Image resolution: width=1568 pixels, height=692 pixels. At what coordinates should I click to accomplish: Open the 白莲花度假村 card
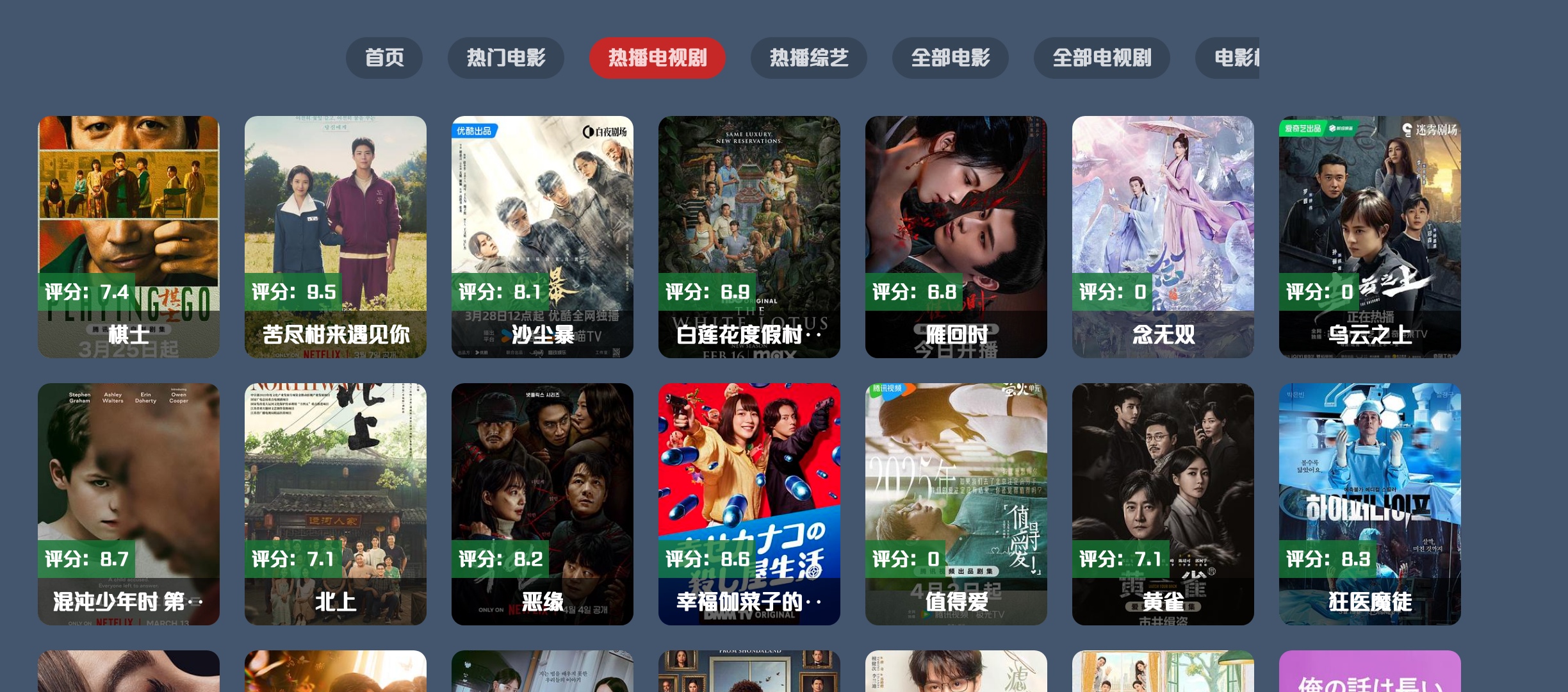click(749, 236)
